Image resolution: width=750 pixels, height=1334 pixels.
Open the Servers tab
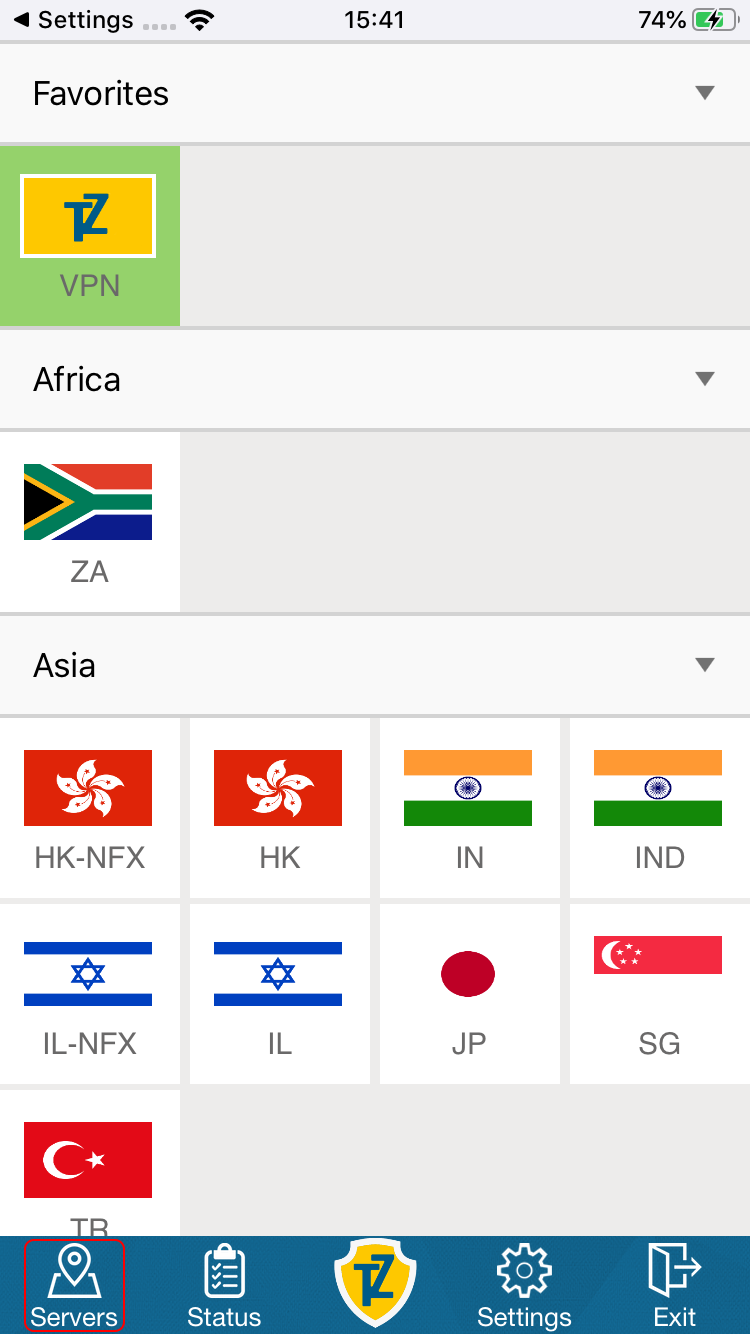(x=75, y=1286)
